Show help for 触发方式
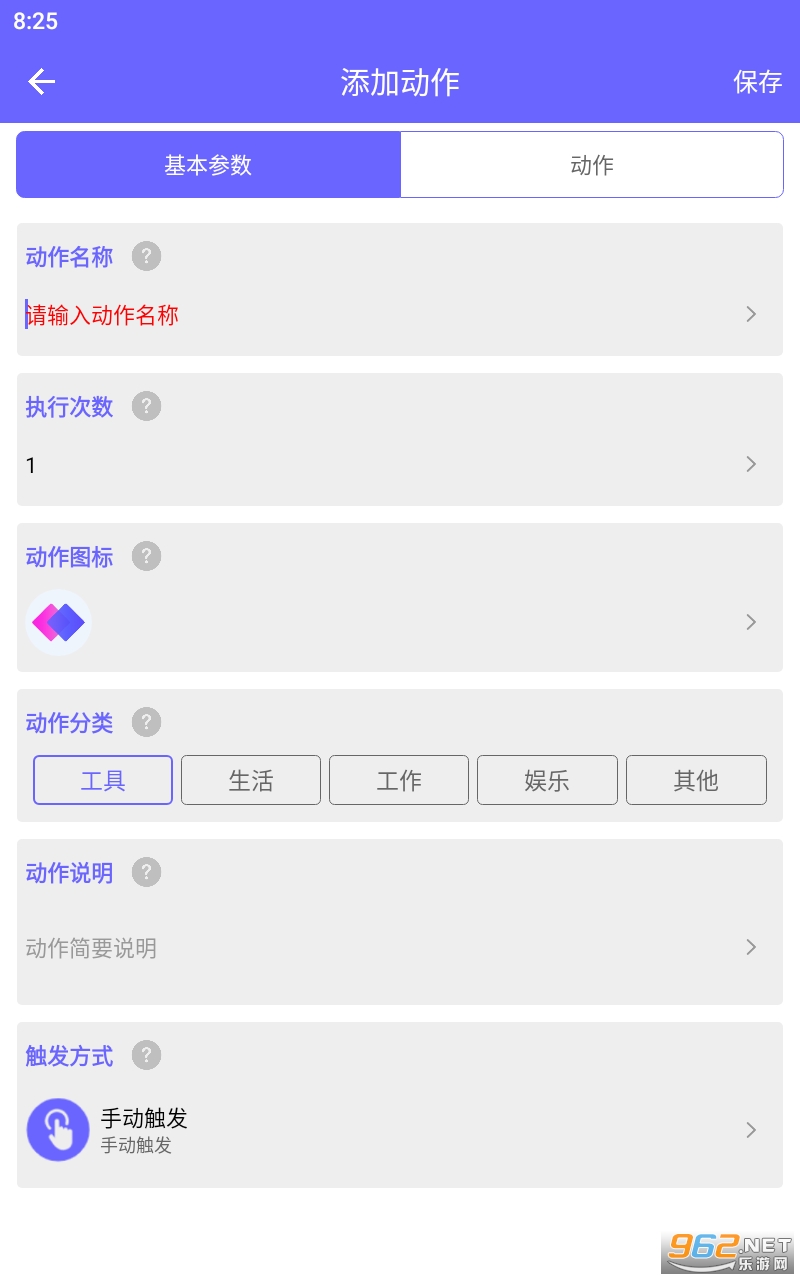Screen dimensions: 800x1280 146,1055
